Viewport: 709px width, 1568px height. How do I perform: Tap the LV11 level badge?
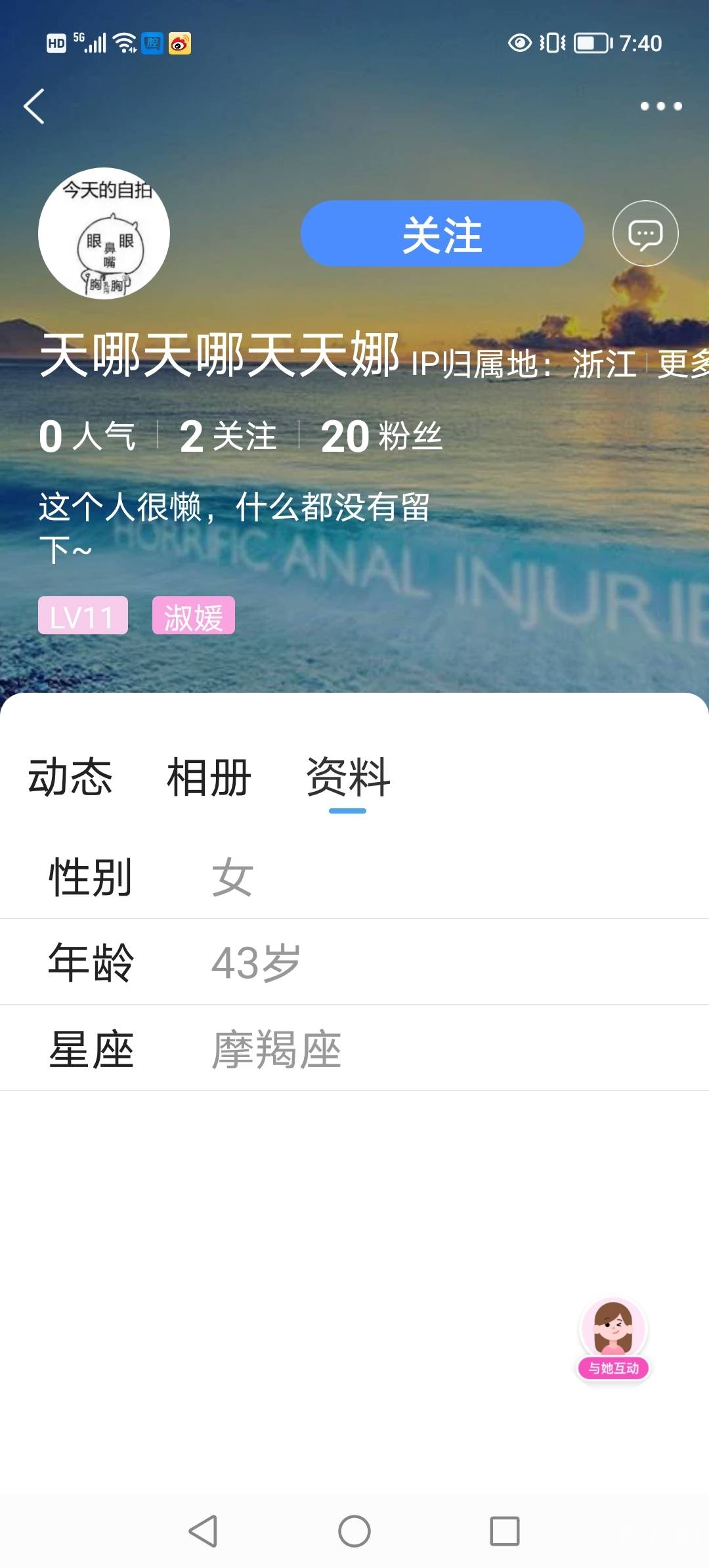click(83, 616)
